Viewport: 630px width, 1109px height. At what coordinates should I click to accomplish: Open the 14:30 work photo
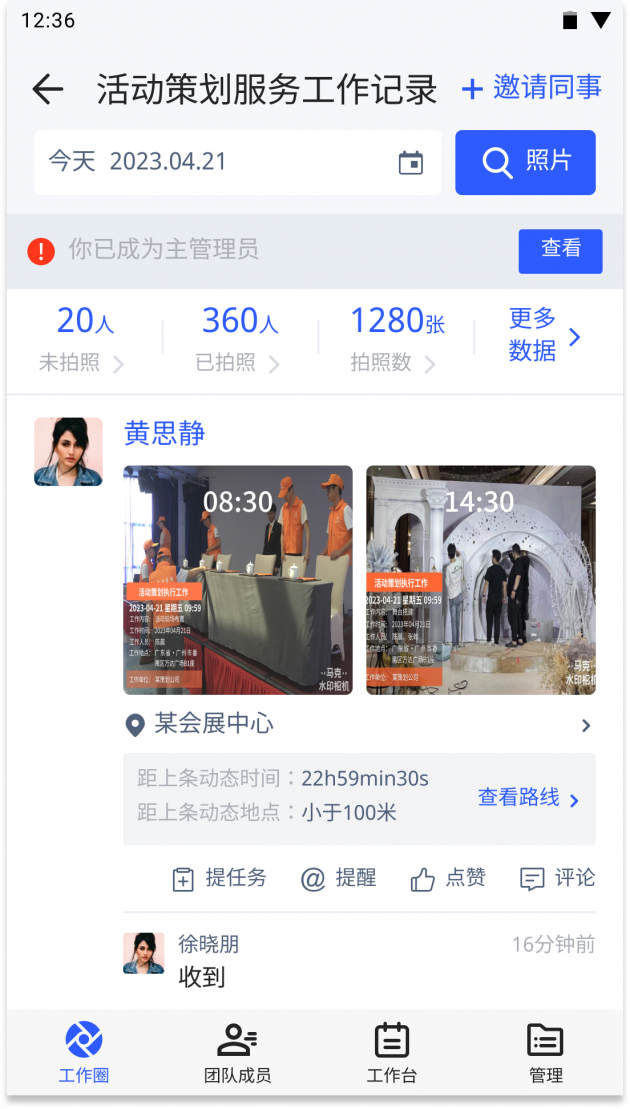[480, 580]
